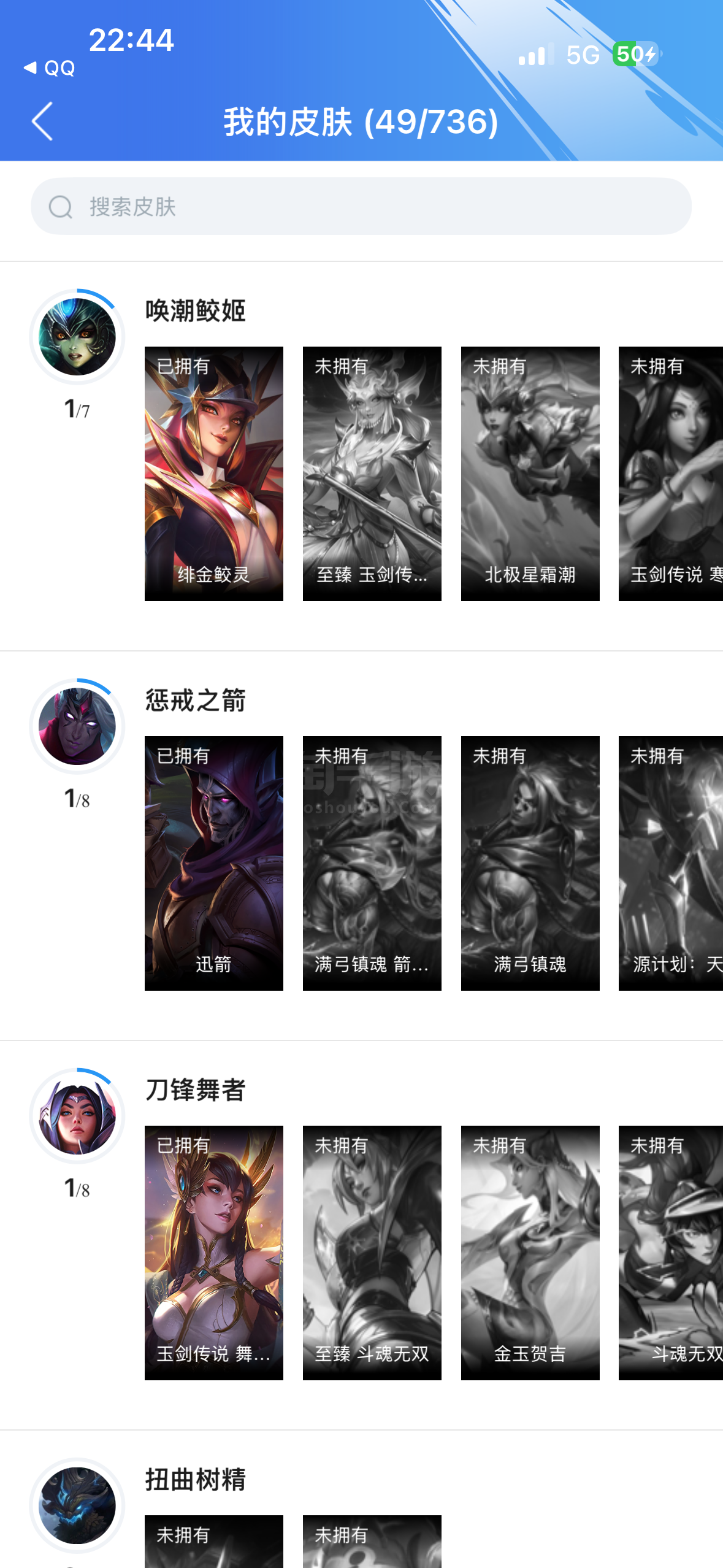The image size is (723, 1568).
Task: Tap the 搜索皮肤 search box
Action: click(361, 207)
